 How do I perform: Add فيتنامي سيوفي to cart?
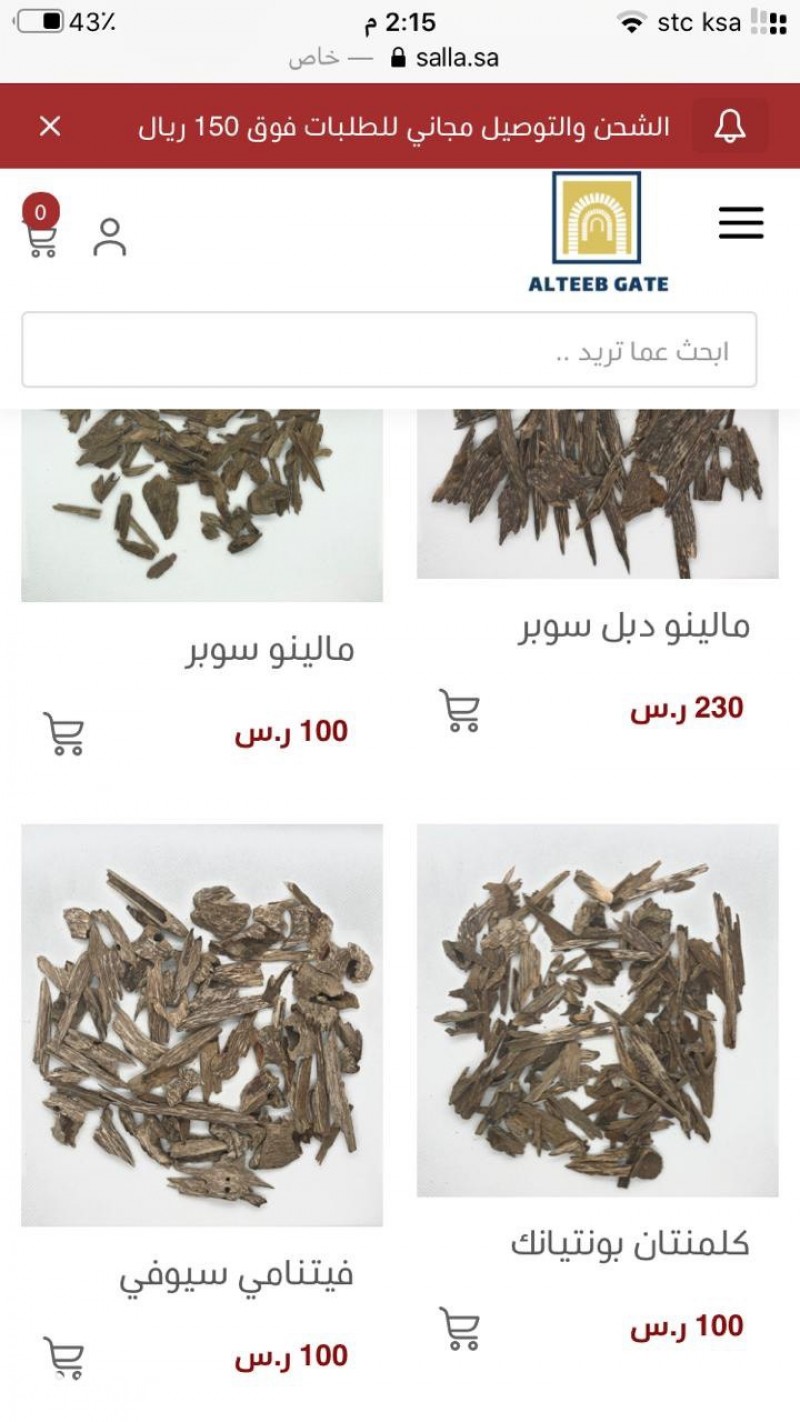(x=64, y=1358)
